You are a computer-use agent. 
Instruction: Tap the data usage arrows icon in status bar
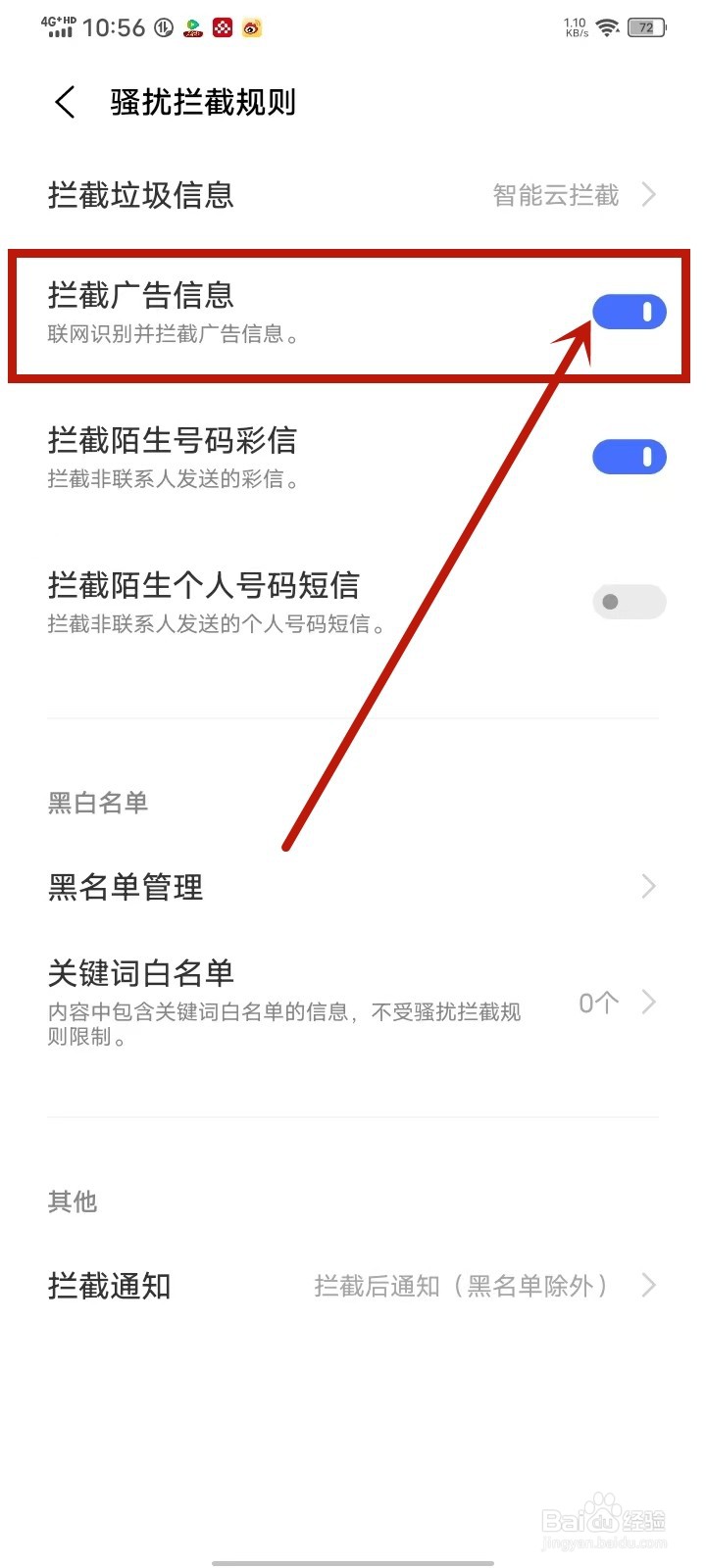[x=162, y=27]
